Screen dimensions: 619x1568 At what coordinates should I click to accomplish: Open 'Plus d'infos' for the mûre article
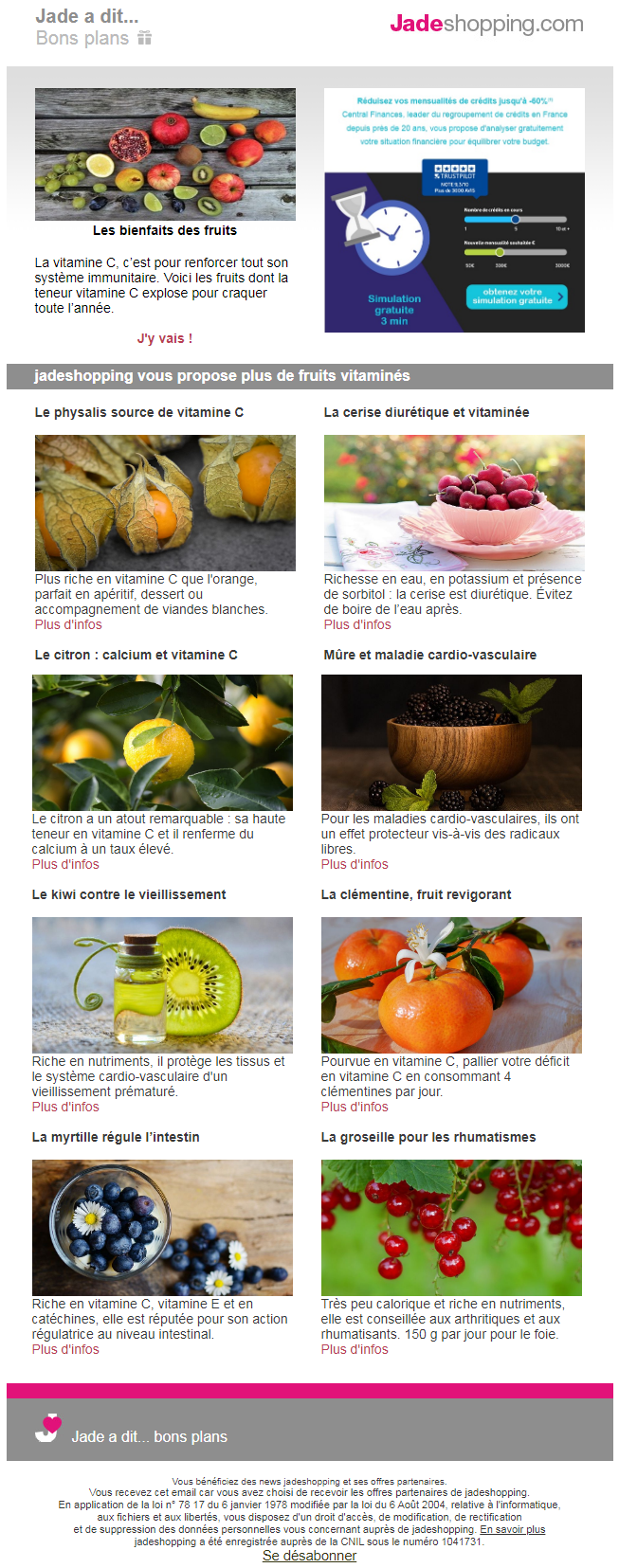pyautogui.click(x=355, y=864)
